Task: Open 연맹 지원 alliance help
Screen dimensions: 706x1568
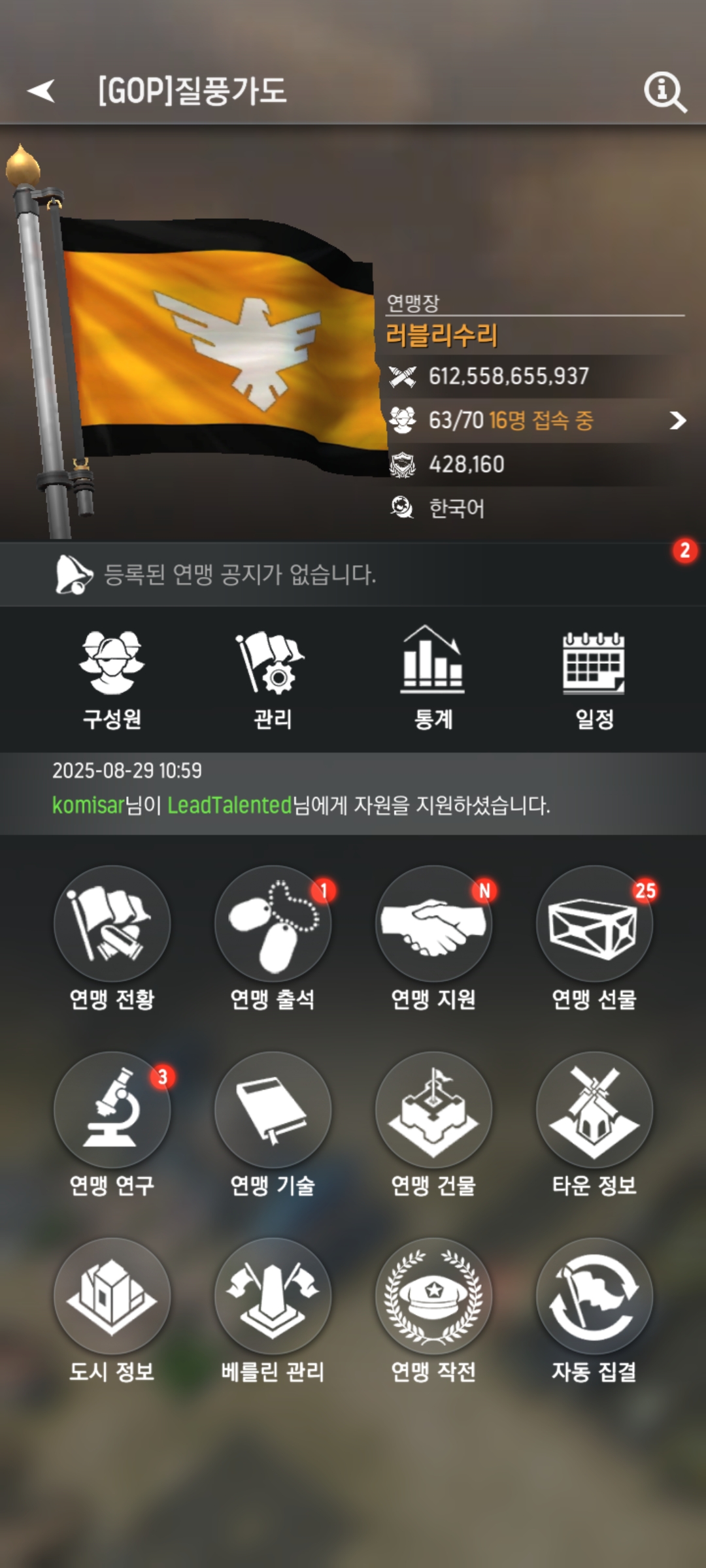Action: pos(433,924)
